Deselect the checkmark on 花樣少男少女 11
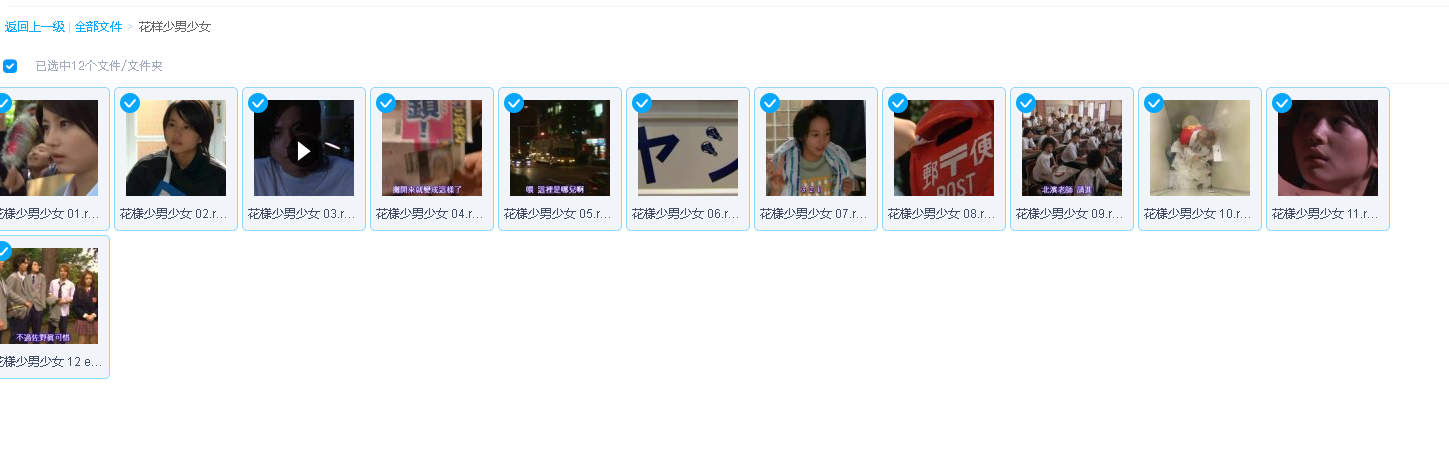Viewport: 1449px width, 464px height. [1282, 103]
